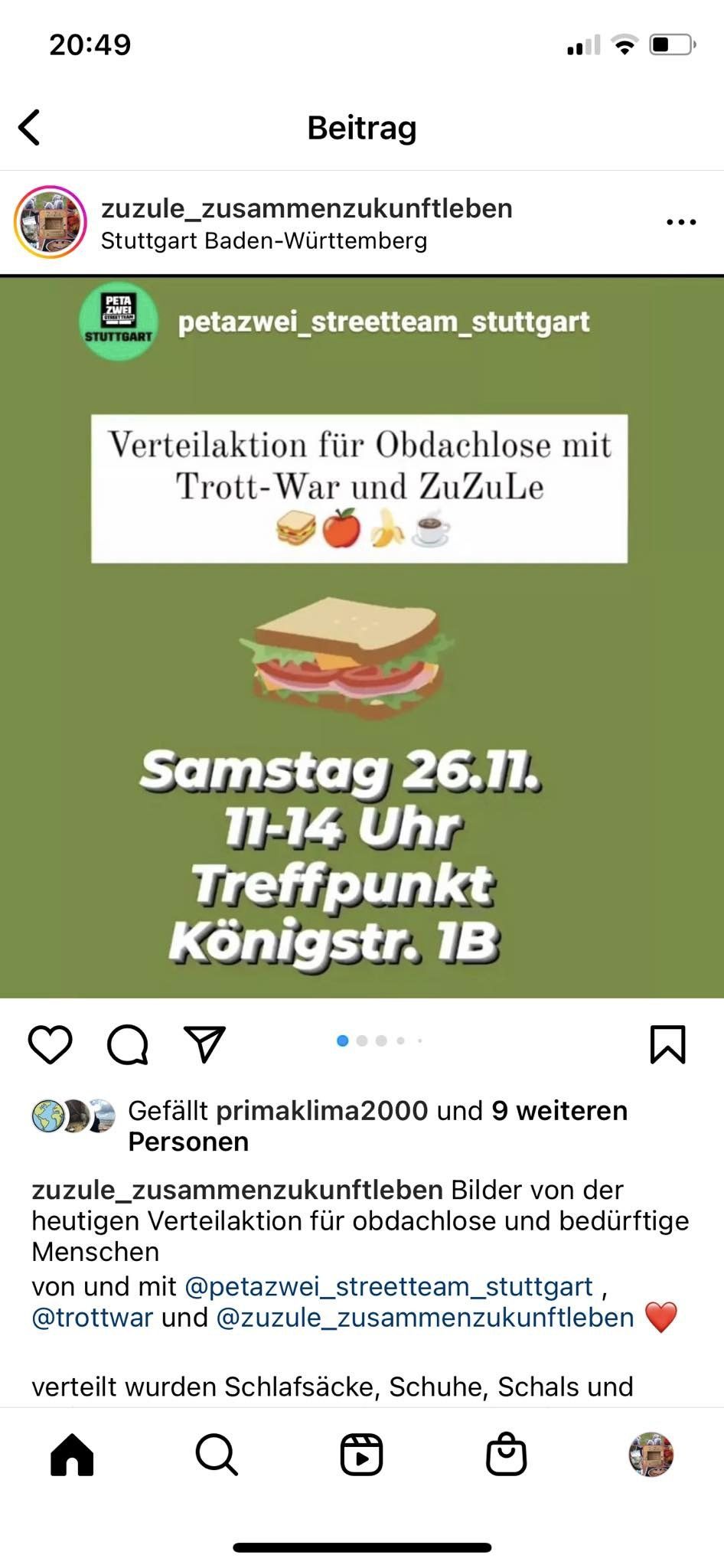The image size is (724, 1568).
Task: Open the Shop tab
Action: (x=506, y=1454)
